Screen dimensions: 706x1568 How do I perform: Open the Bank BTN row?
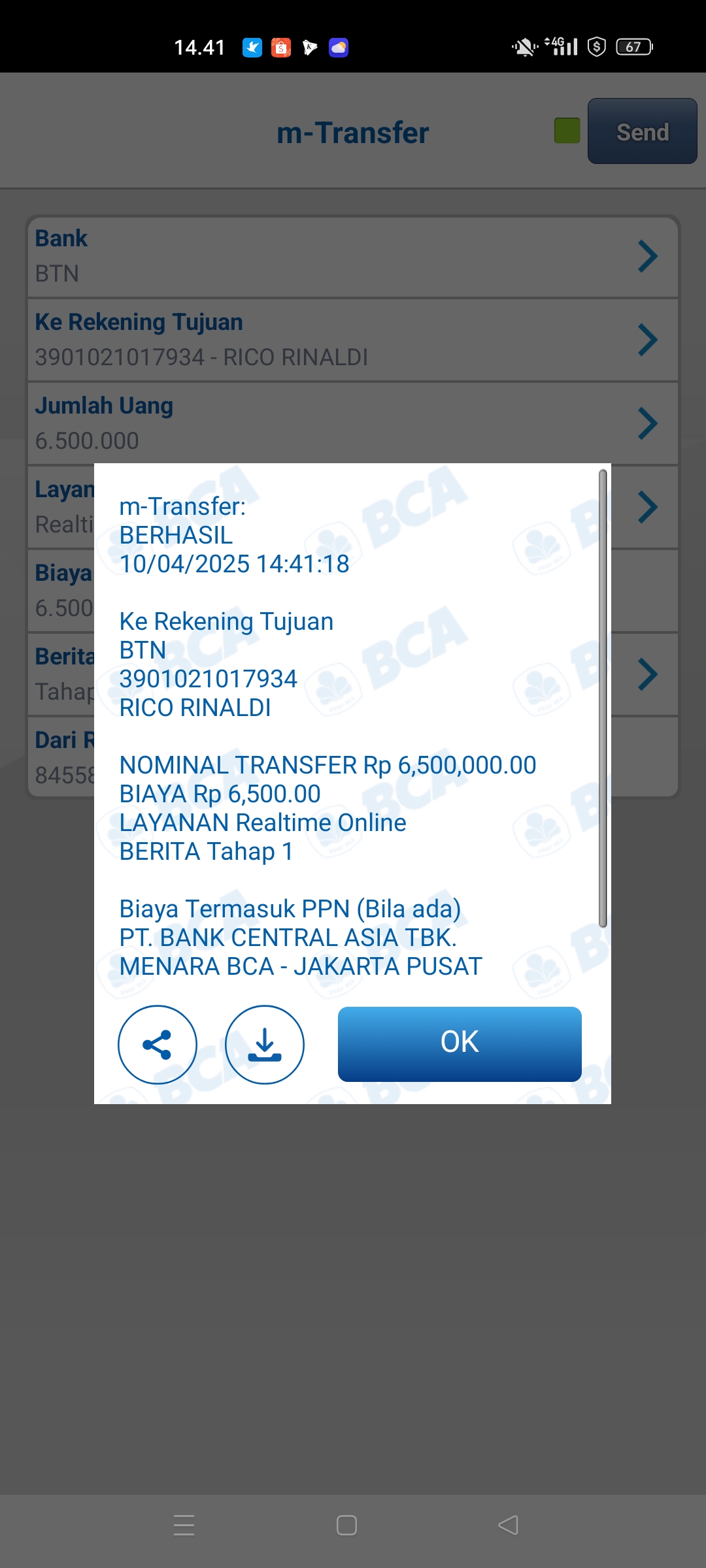click(353, 256)
